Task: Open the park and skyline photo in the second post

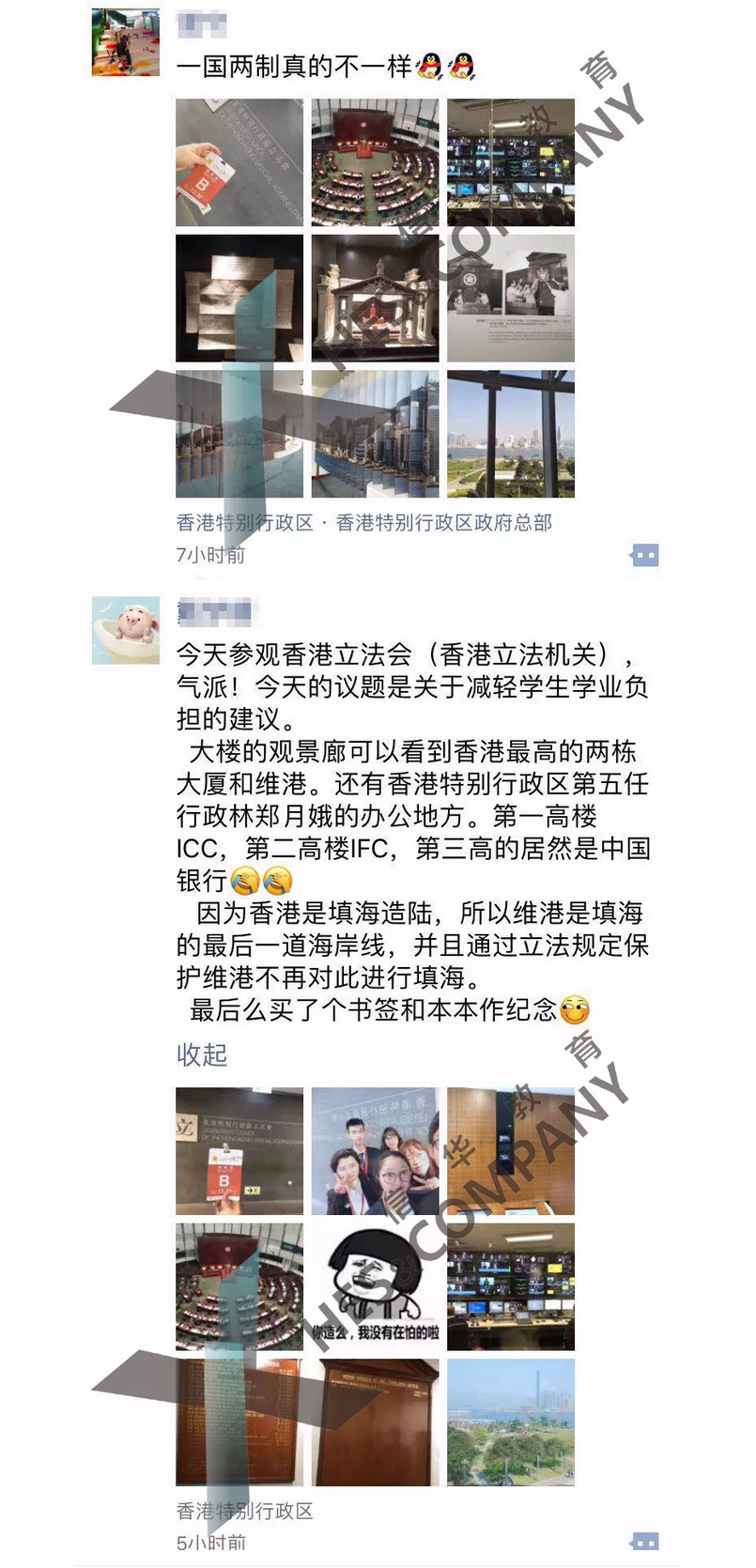Action: pos(510,1422)
